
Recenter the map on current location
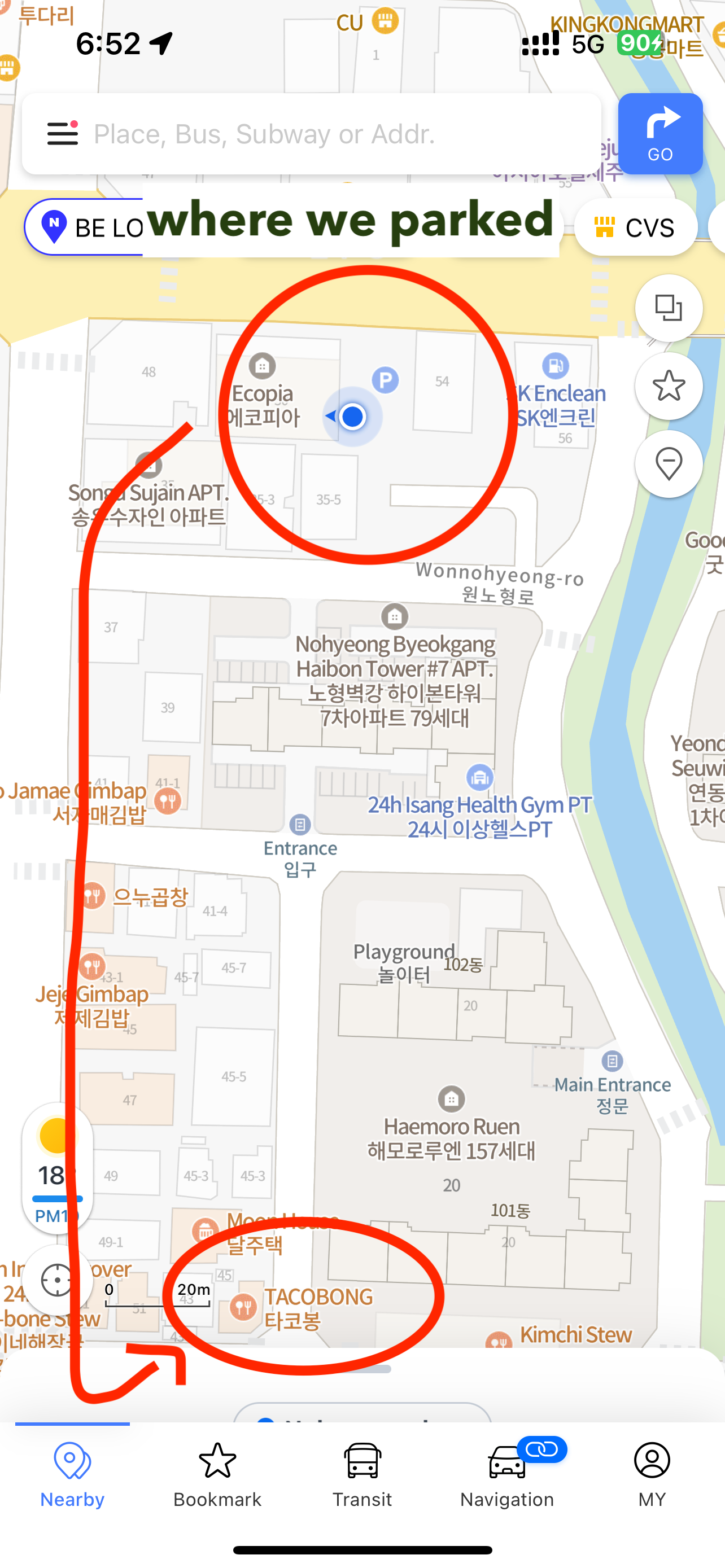pyautogui.click(x=57, y=1280)
